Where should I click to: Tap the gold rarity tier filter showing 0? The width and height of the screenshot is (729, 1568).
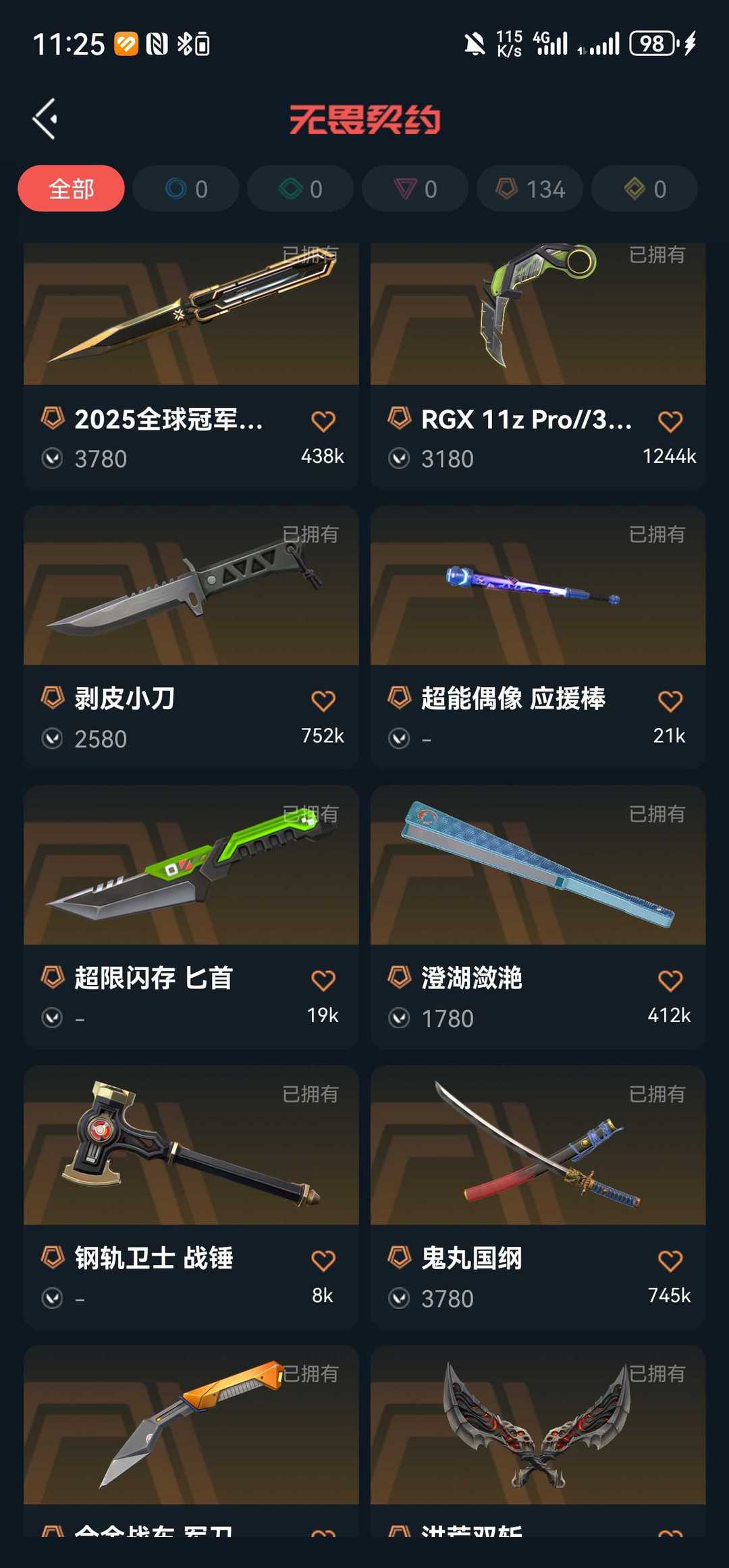coord(643,189)
